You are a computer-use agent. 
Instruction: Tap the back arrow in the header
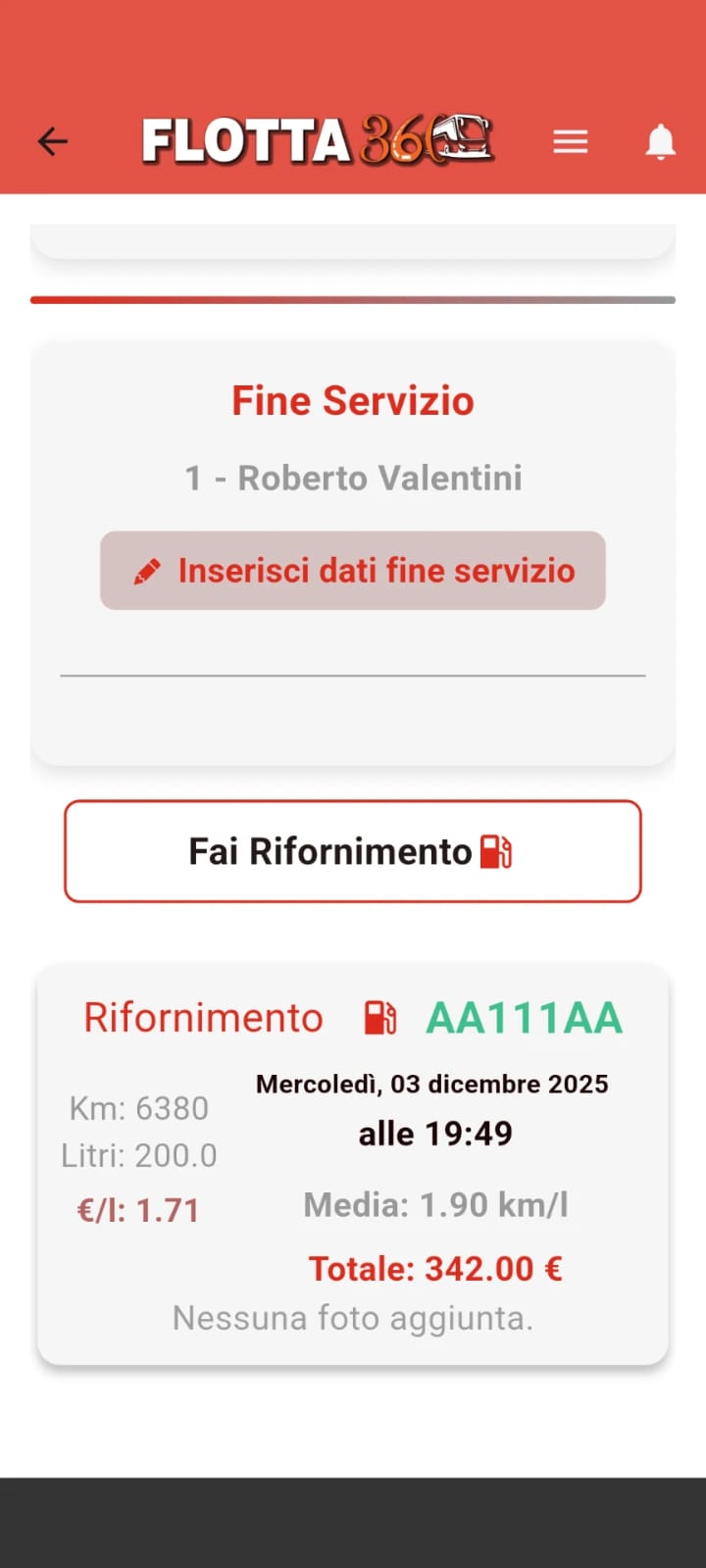click(52, 140)
